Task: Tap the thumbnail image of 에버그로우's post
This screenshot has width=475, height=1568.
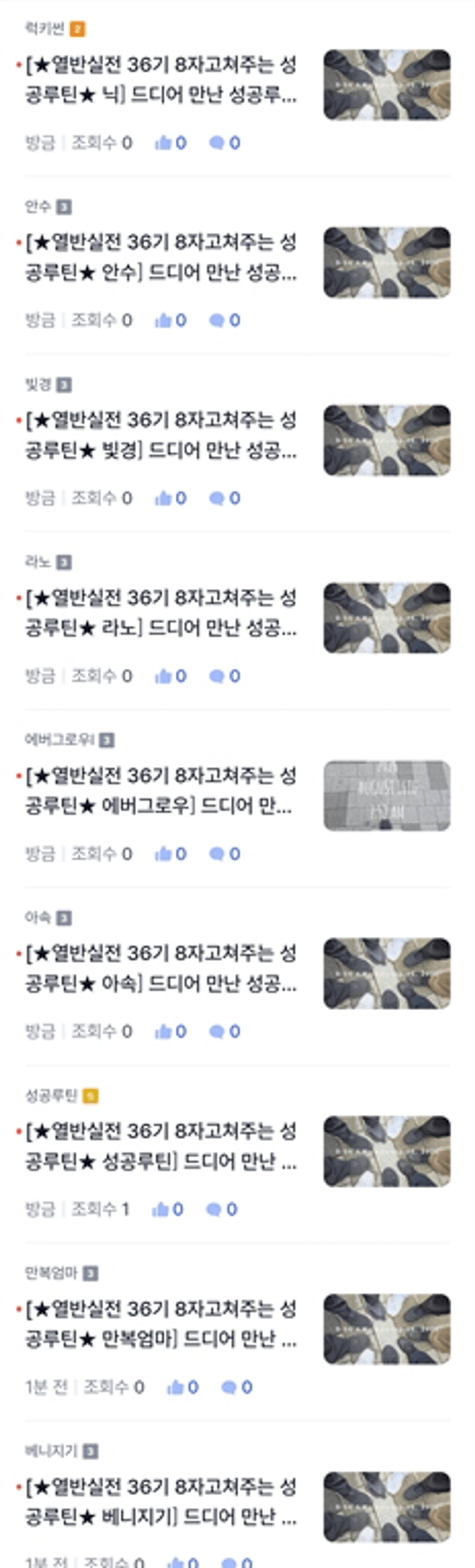Action: click(x=387, y=796)
